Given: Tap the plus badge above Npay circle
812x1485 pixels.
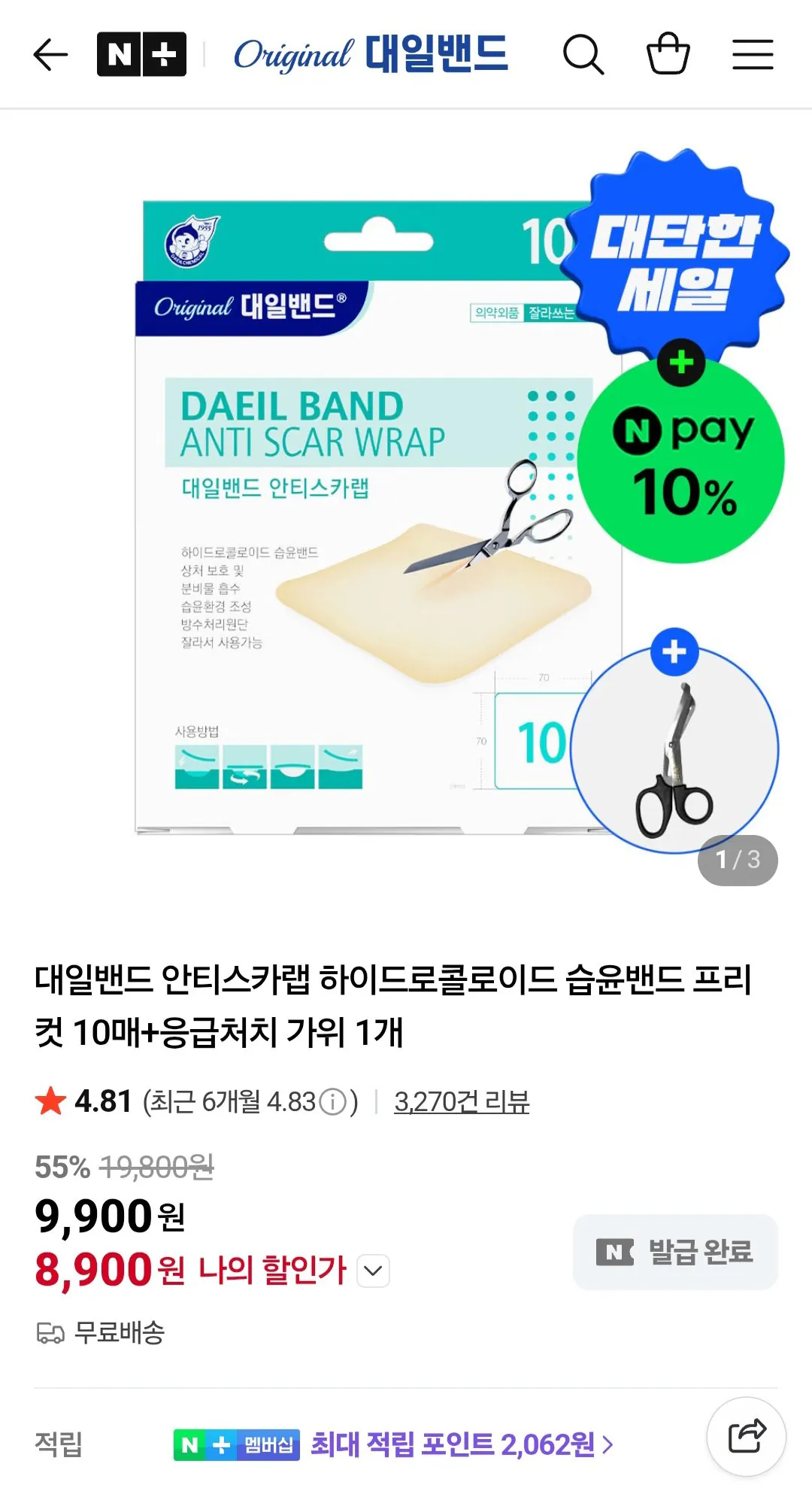Looking at the screenshot, I should (680, 363).
